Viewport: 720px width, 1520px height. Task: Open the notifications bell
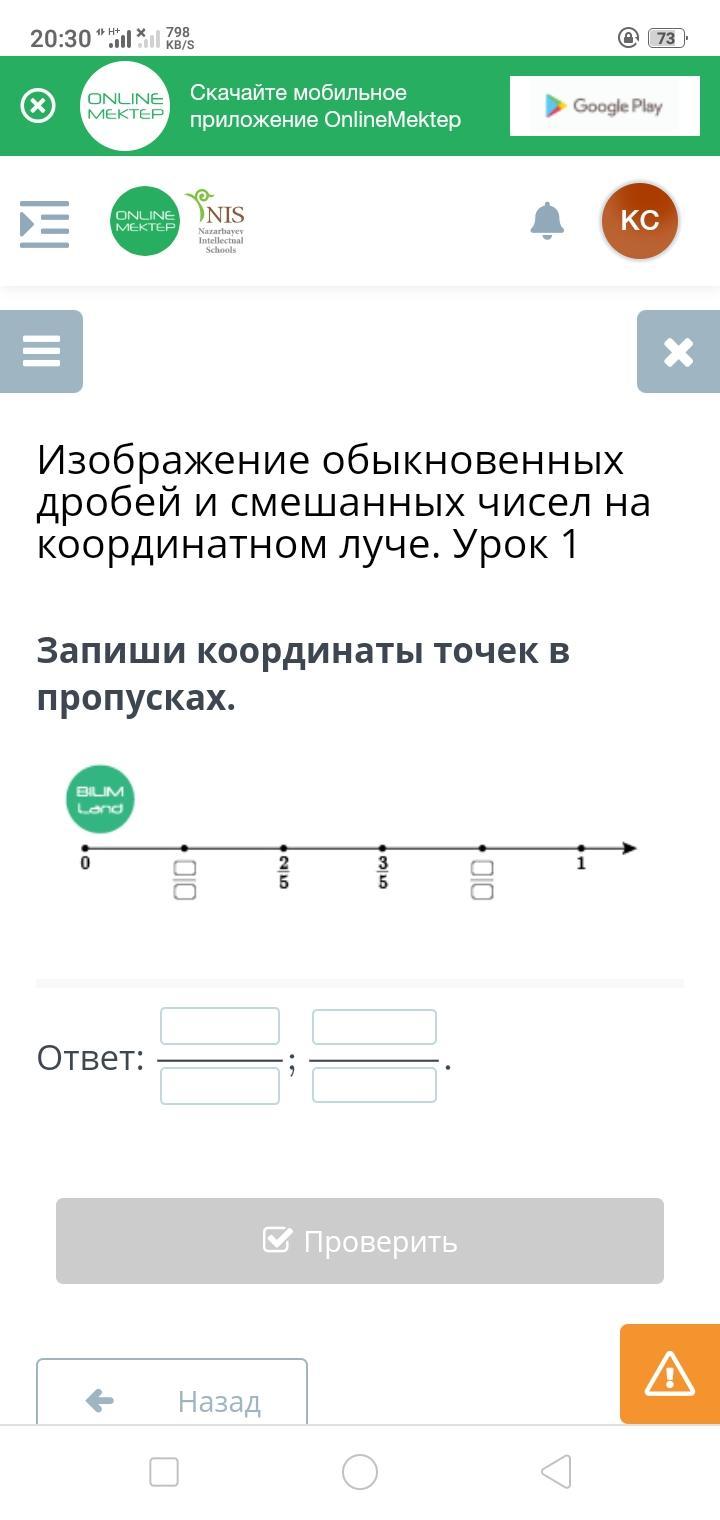pyautogui.click(x=547, y=221)
